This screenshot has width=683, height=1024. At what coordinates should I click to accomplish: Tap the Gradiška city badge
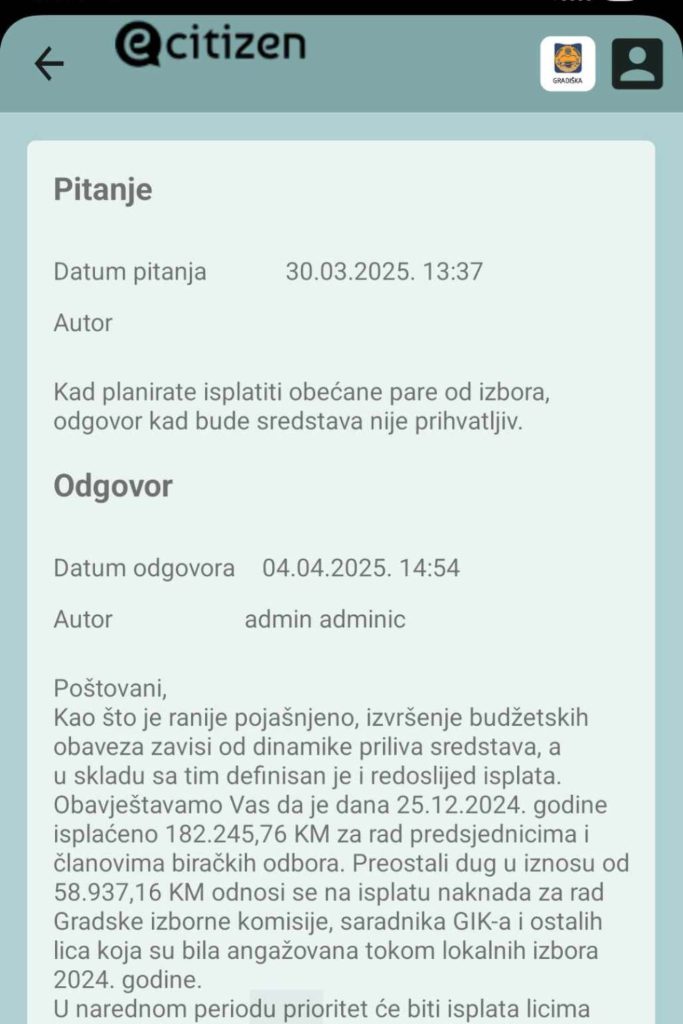[567, 64]
